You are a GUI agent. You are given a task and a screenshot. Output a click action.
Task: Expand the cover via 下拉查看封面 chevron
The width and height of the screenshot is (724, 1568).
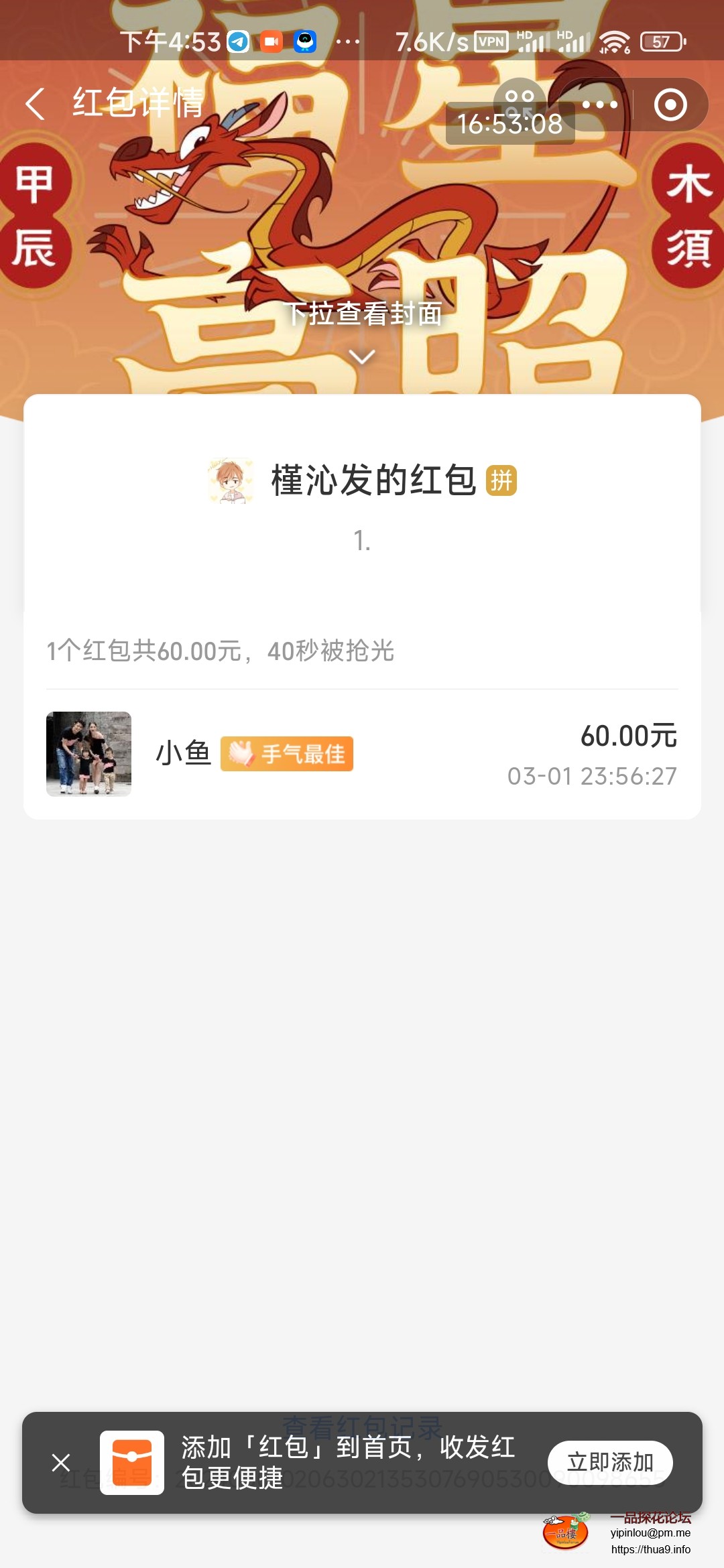pyautogui.click(x=362, y=356)
